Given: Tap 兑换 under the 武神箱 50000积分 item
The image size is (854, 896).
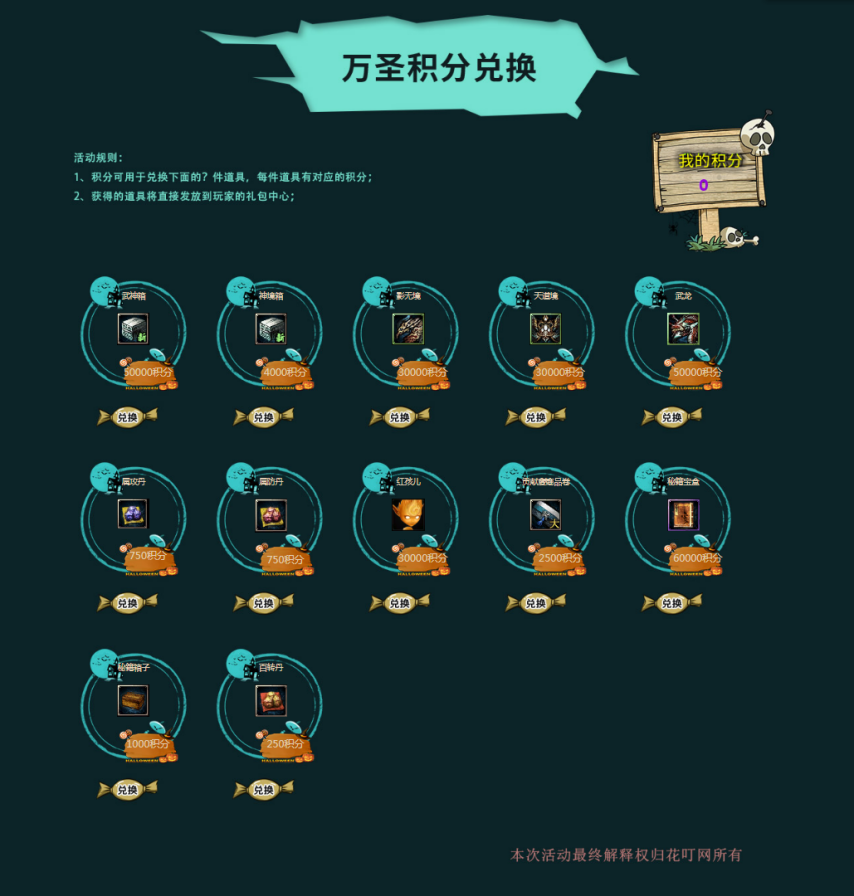Looking at the screenshot, I should (128, 417).
